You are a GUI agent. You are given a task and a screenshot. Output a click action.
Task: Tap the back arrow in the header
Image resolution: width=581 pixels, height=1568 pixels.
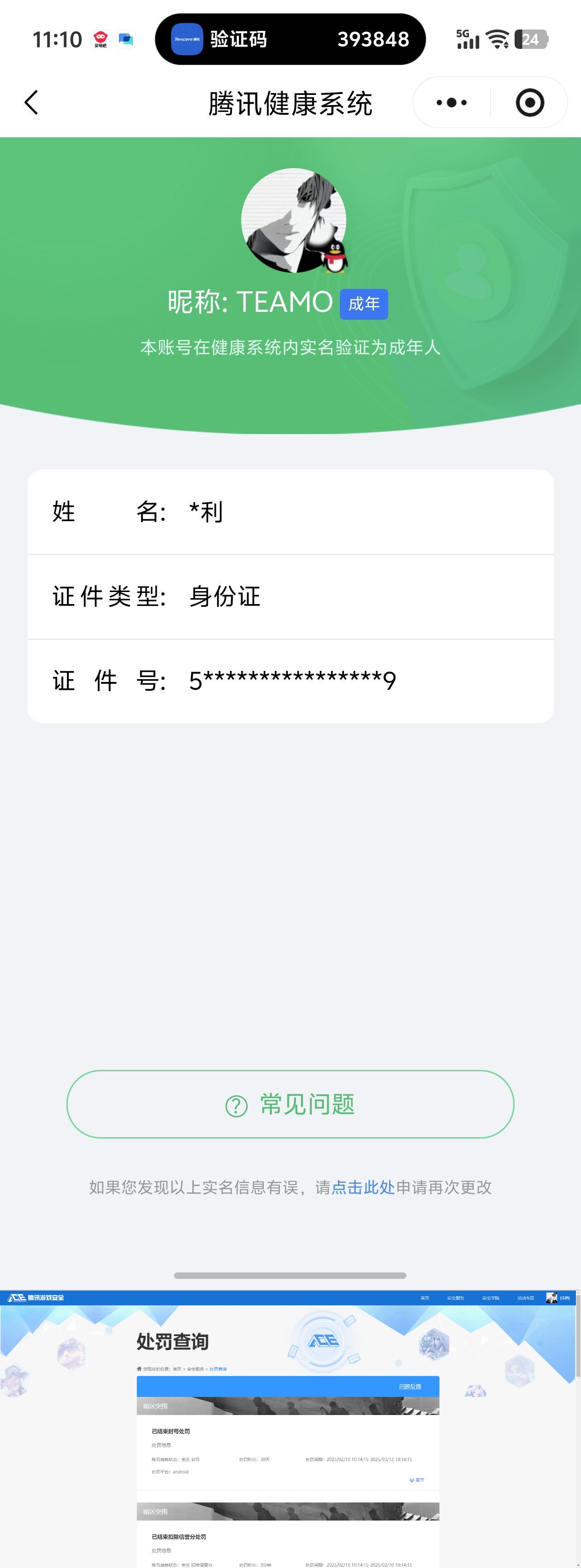pos(30,102)
